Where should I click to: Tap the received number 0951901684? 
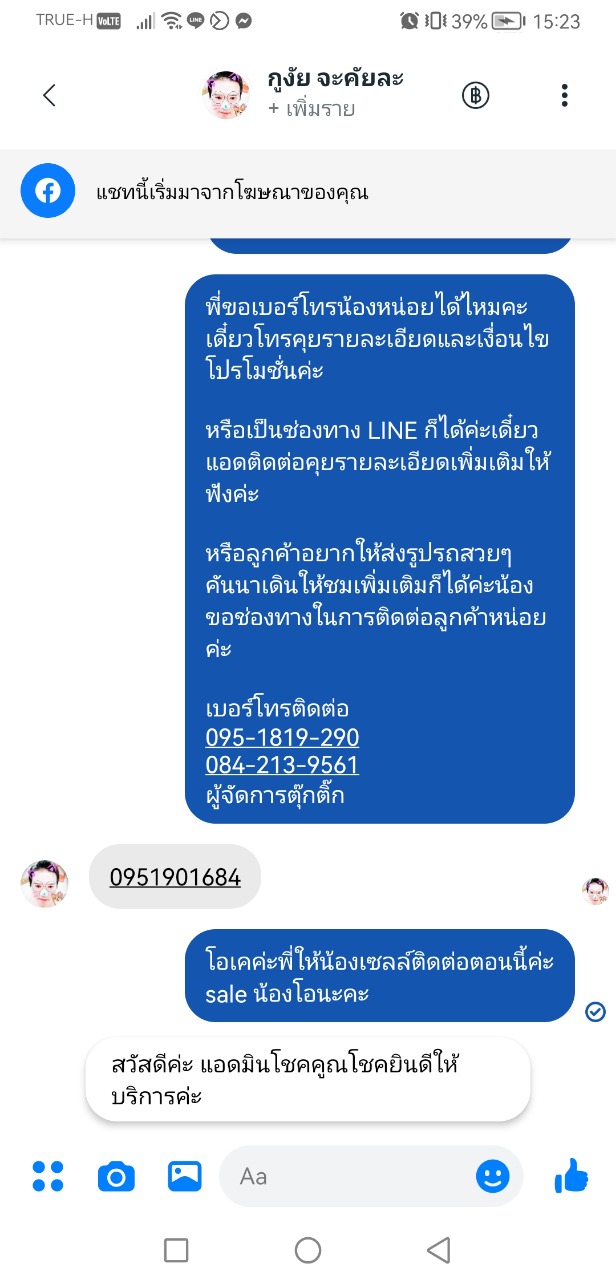point(175,877)
